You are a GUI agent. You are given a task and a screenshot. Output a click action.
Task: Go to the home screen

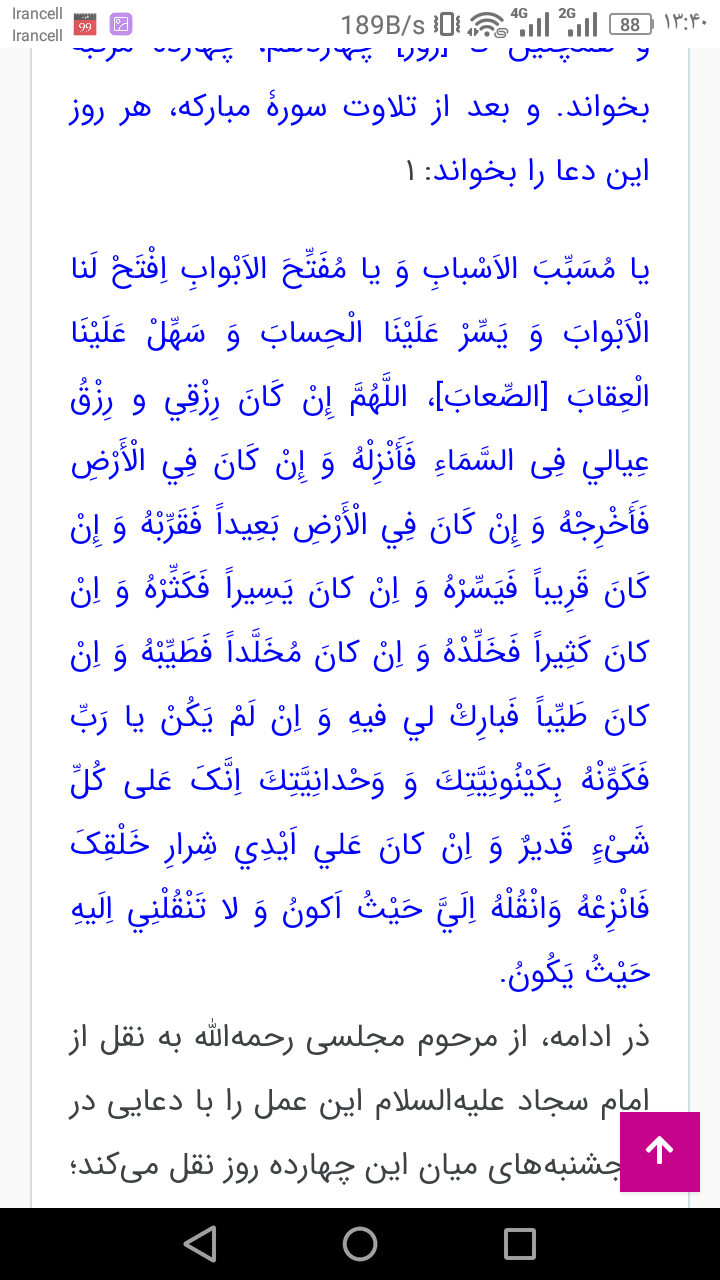point(360,1243)
